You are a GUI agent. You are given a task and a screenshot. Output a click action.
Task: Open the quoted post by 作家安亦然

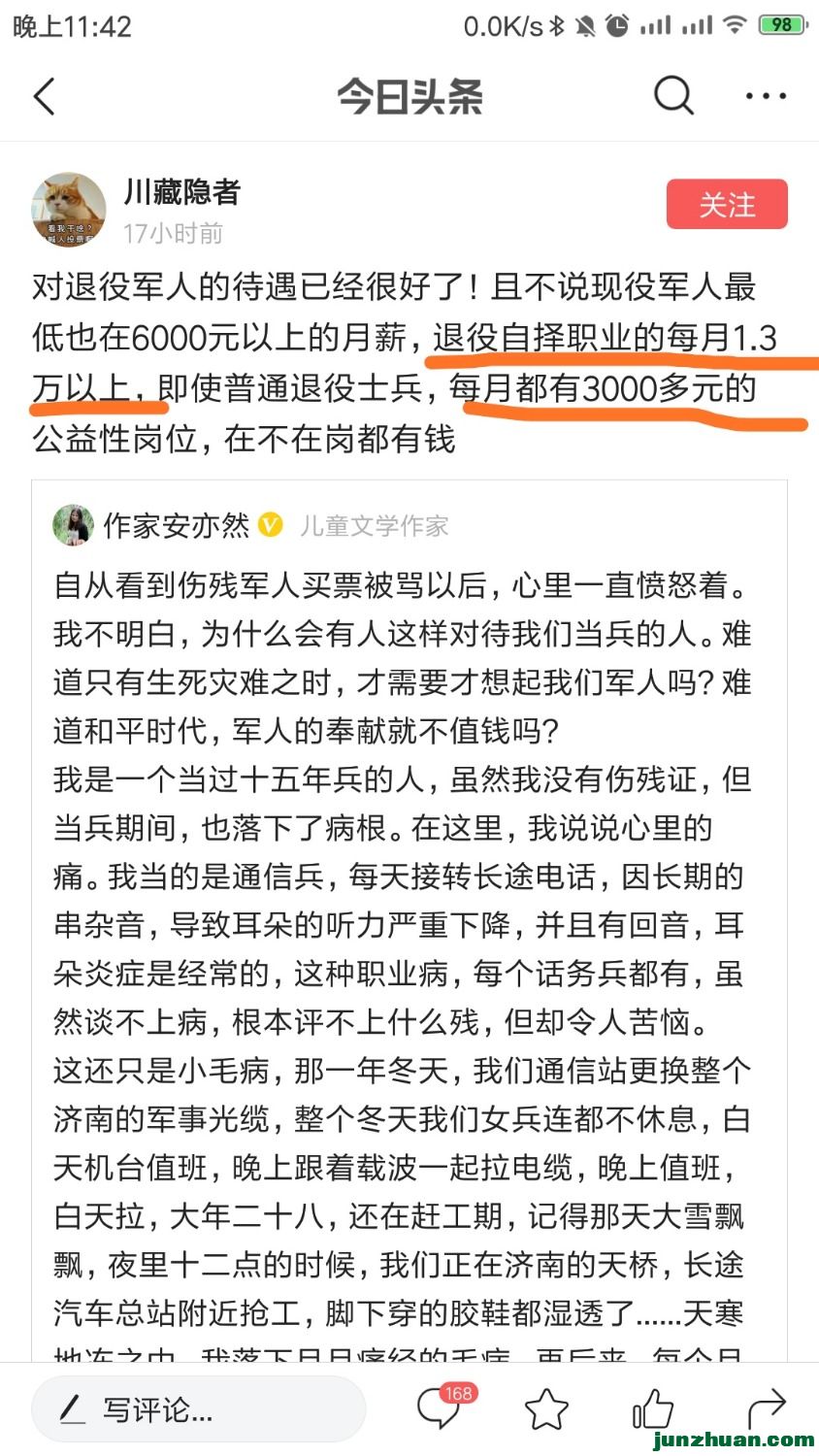click(408, 874)
